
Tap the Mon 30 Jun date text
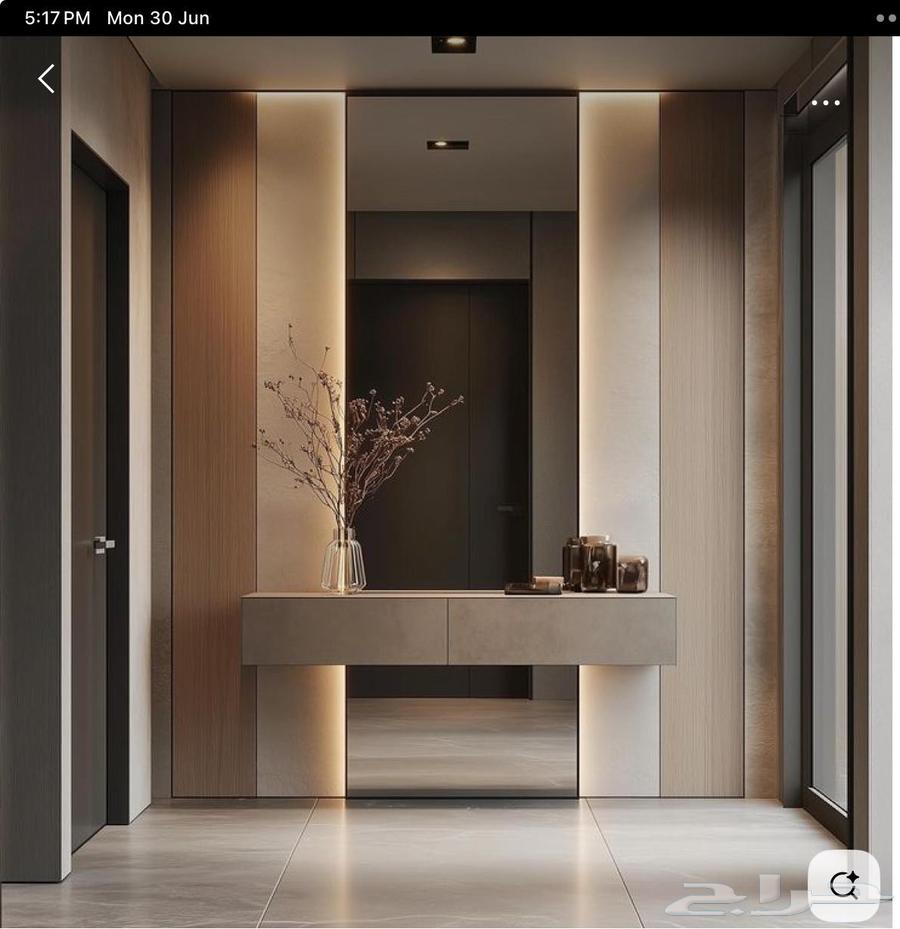point(157,17)
